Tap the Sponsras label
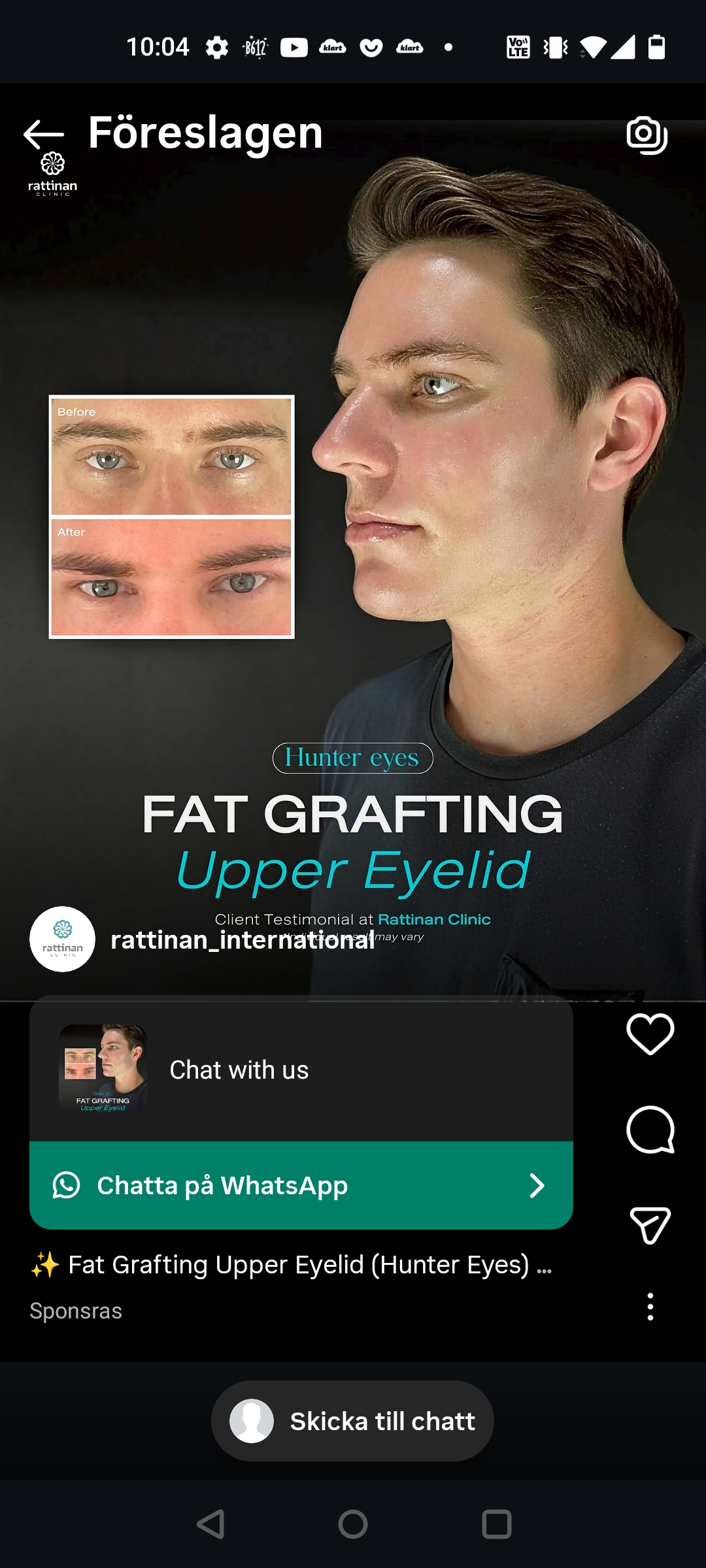This screenshot has height=1568, width=706. [x=75, y=1311]
